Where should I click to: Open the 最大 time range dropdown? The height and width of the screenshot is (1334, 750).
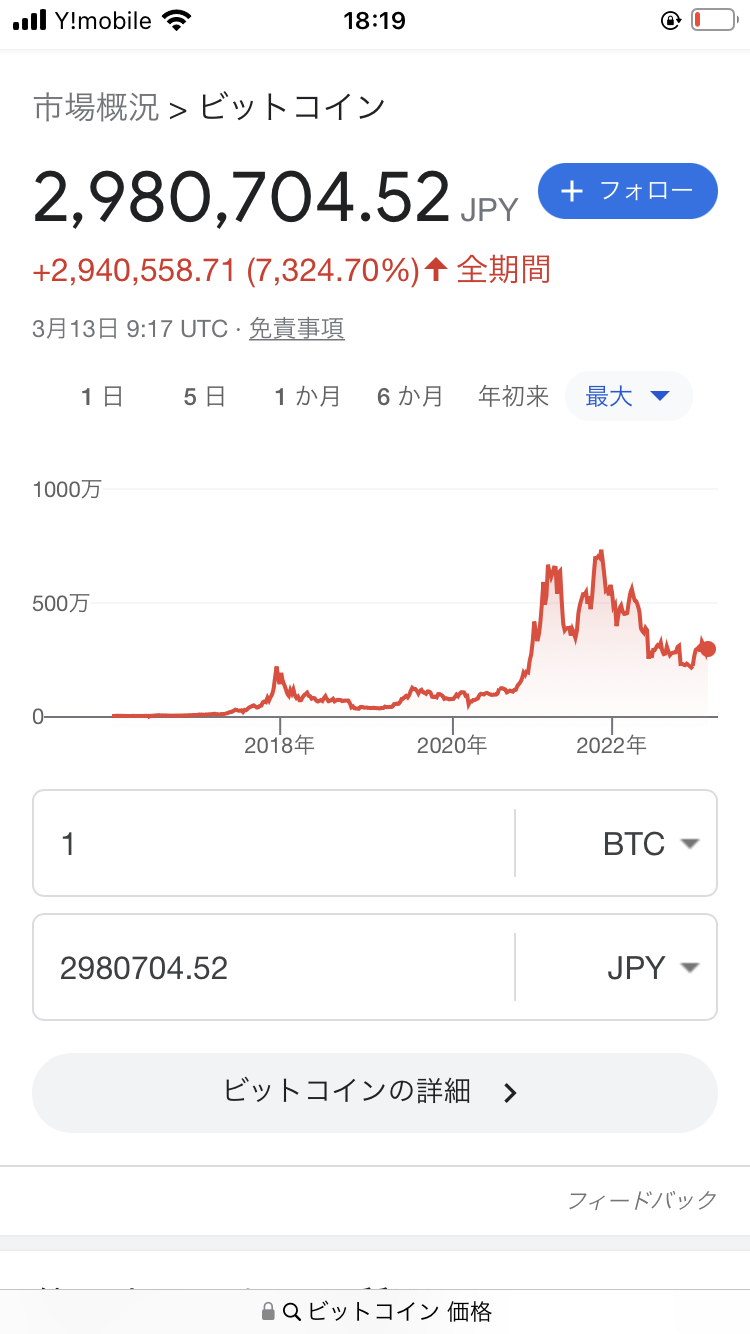coord(628,396)
